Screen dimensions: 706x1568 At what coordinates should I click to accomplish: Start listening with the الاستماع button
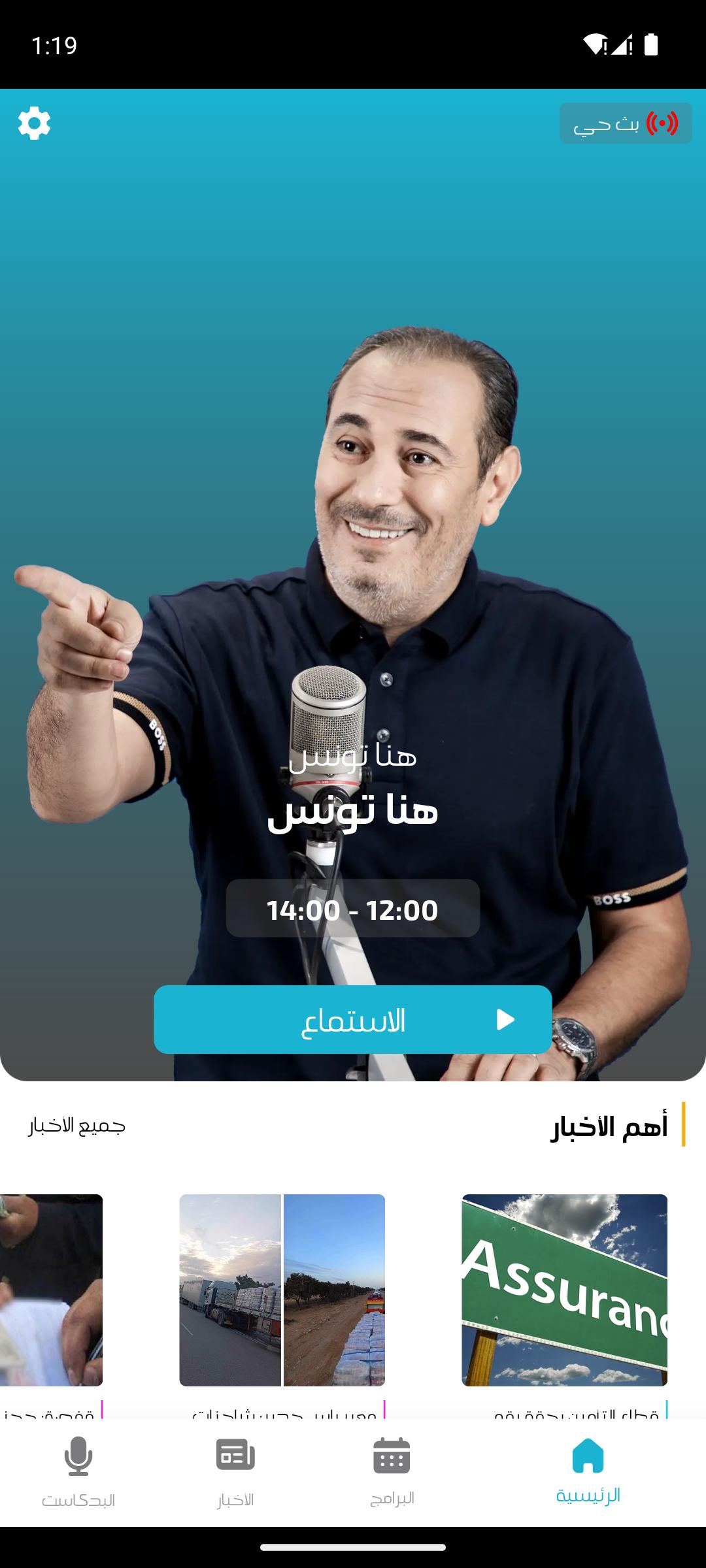point(353,1019)
